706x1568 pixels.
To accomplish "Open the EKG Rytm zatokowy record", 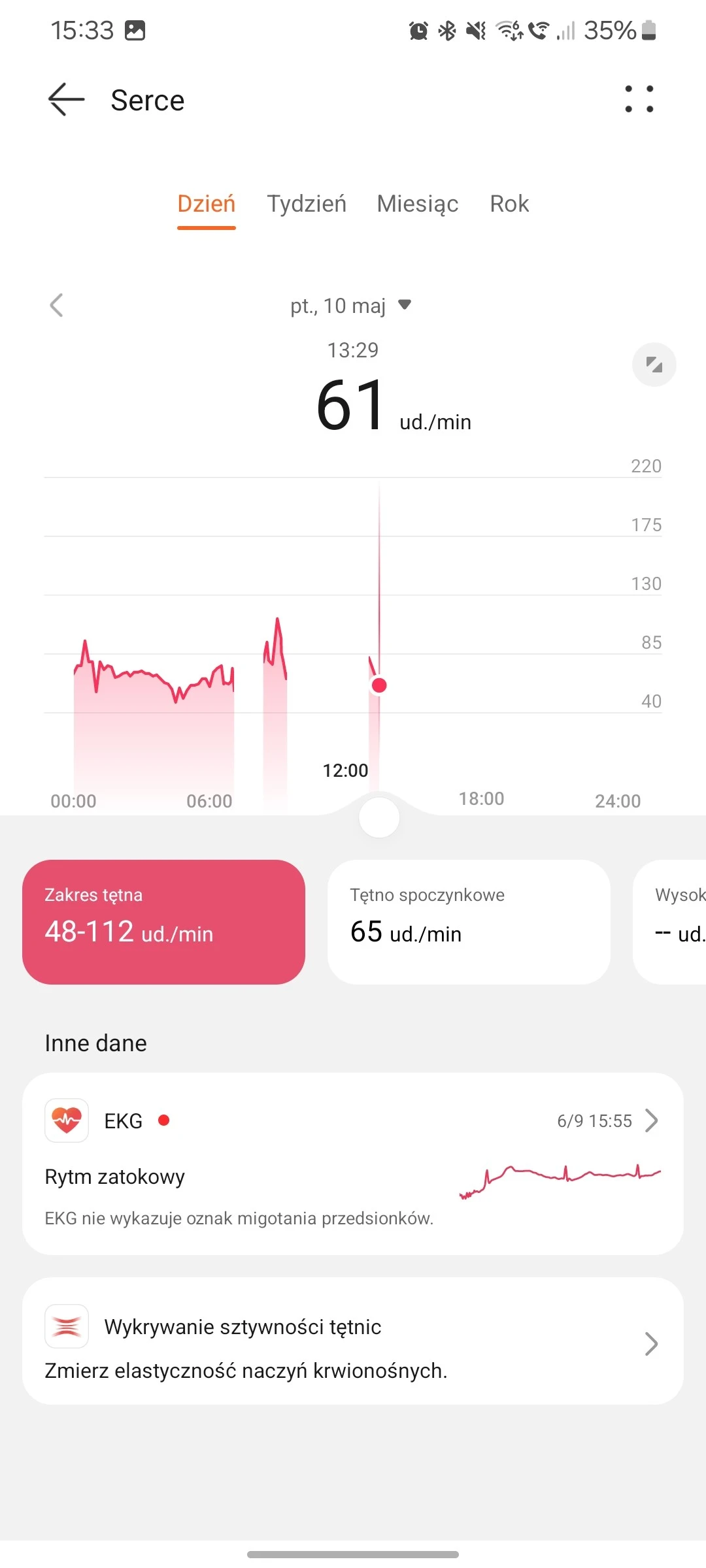I will click(x=353, y=1163).
